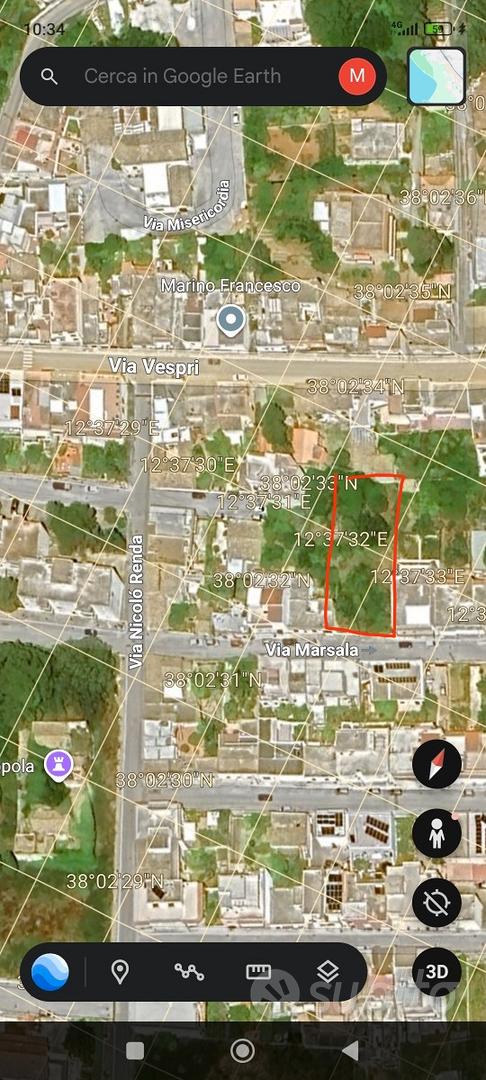This screenshot has height=1080, width=486.
Task: Open the map layers panel
Action: point(328,972)
